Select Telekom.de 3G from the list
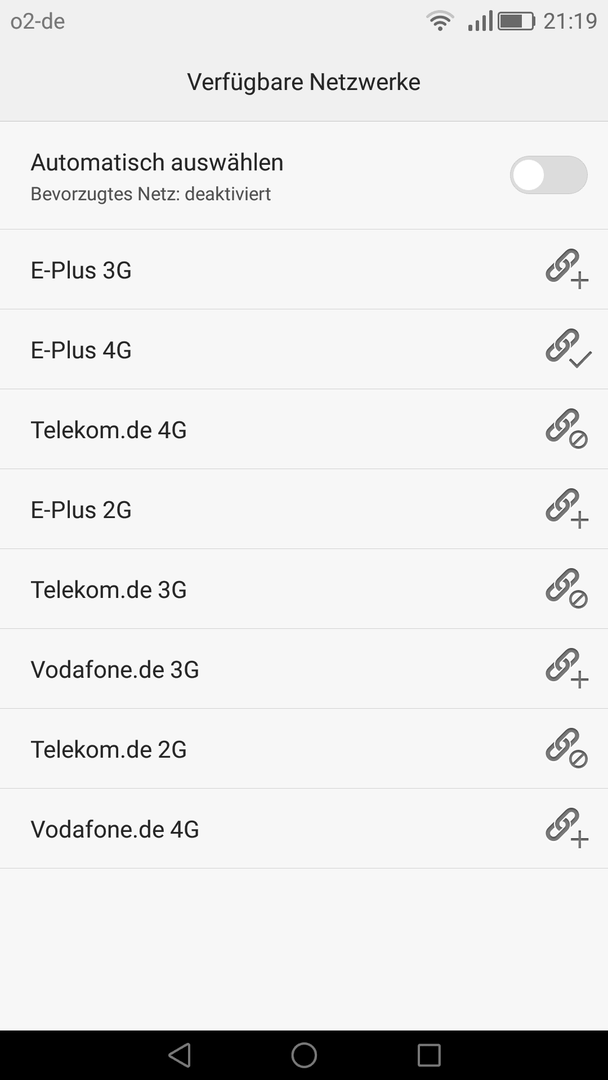608x1080 pixels. point(304,589)
